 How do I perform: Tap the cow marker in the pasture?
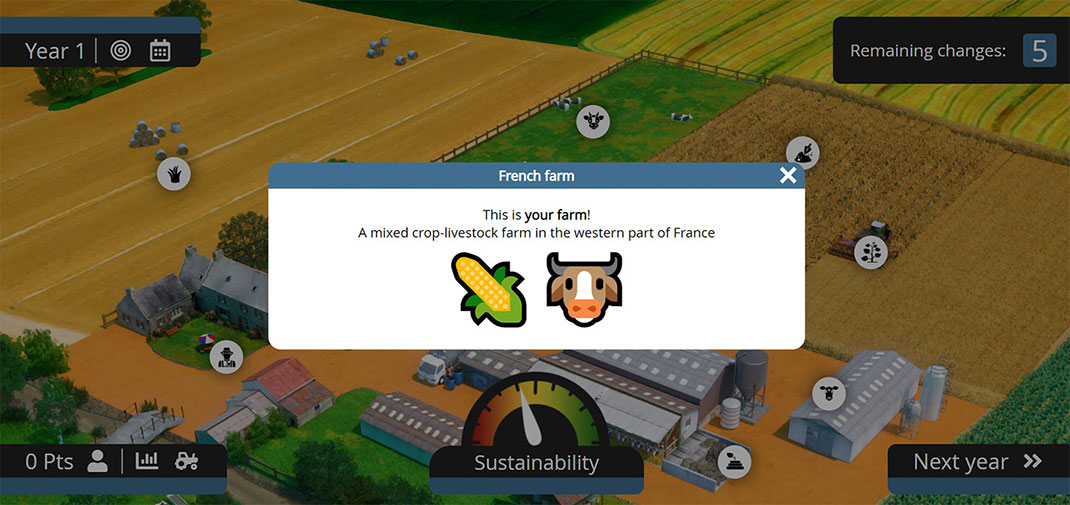593,122
